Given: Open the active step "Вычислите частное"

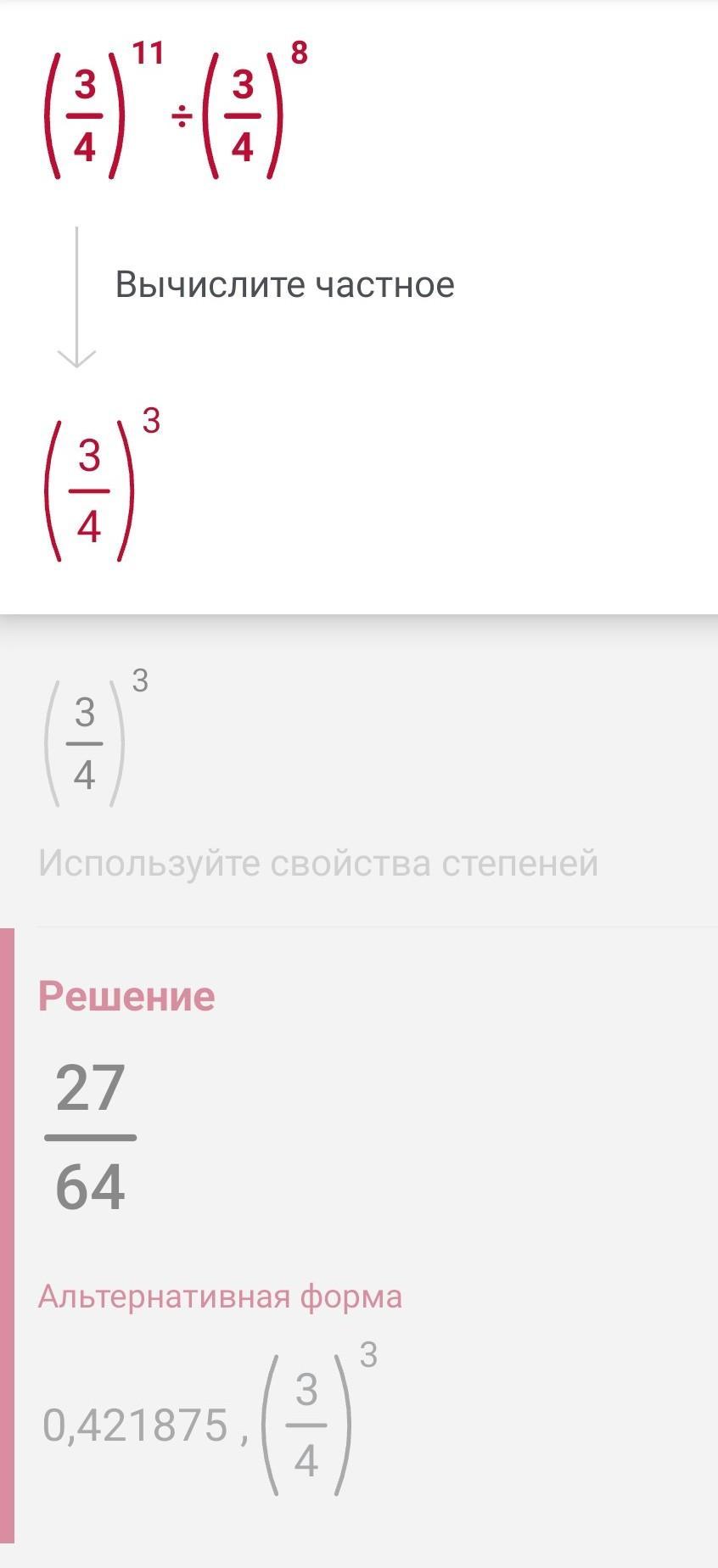Looking at the screenshot, I should [x=284, y=284].
